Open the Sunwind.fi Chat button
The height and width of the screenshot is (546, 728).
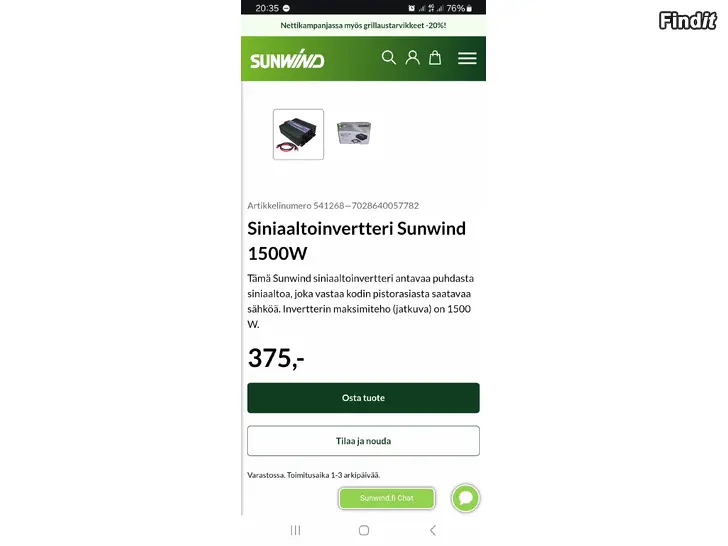pyautogui.click(x=386, y=498)
